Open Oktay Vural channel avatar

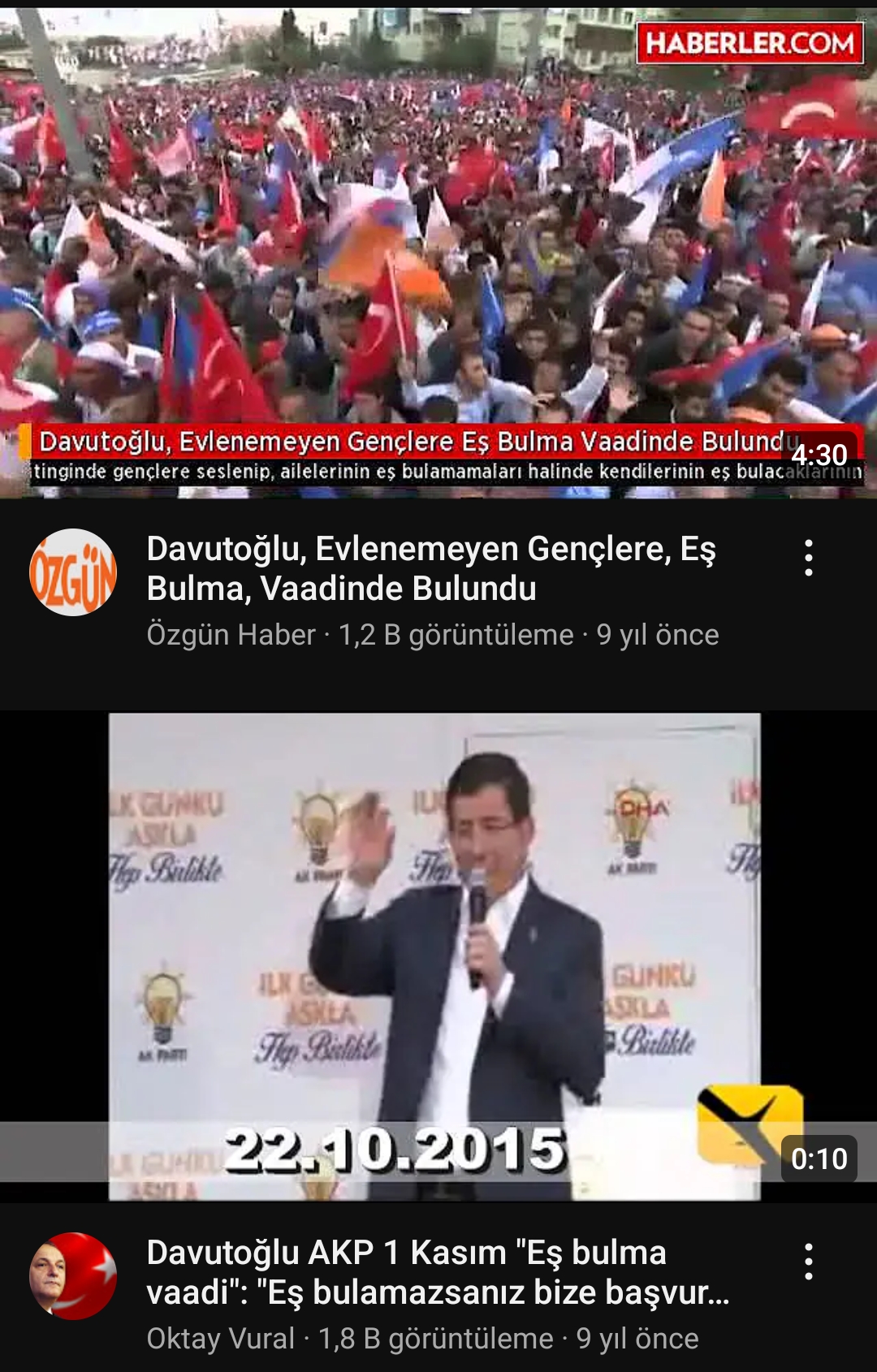pyautogui.click(x=73, y=1275)
